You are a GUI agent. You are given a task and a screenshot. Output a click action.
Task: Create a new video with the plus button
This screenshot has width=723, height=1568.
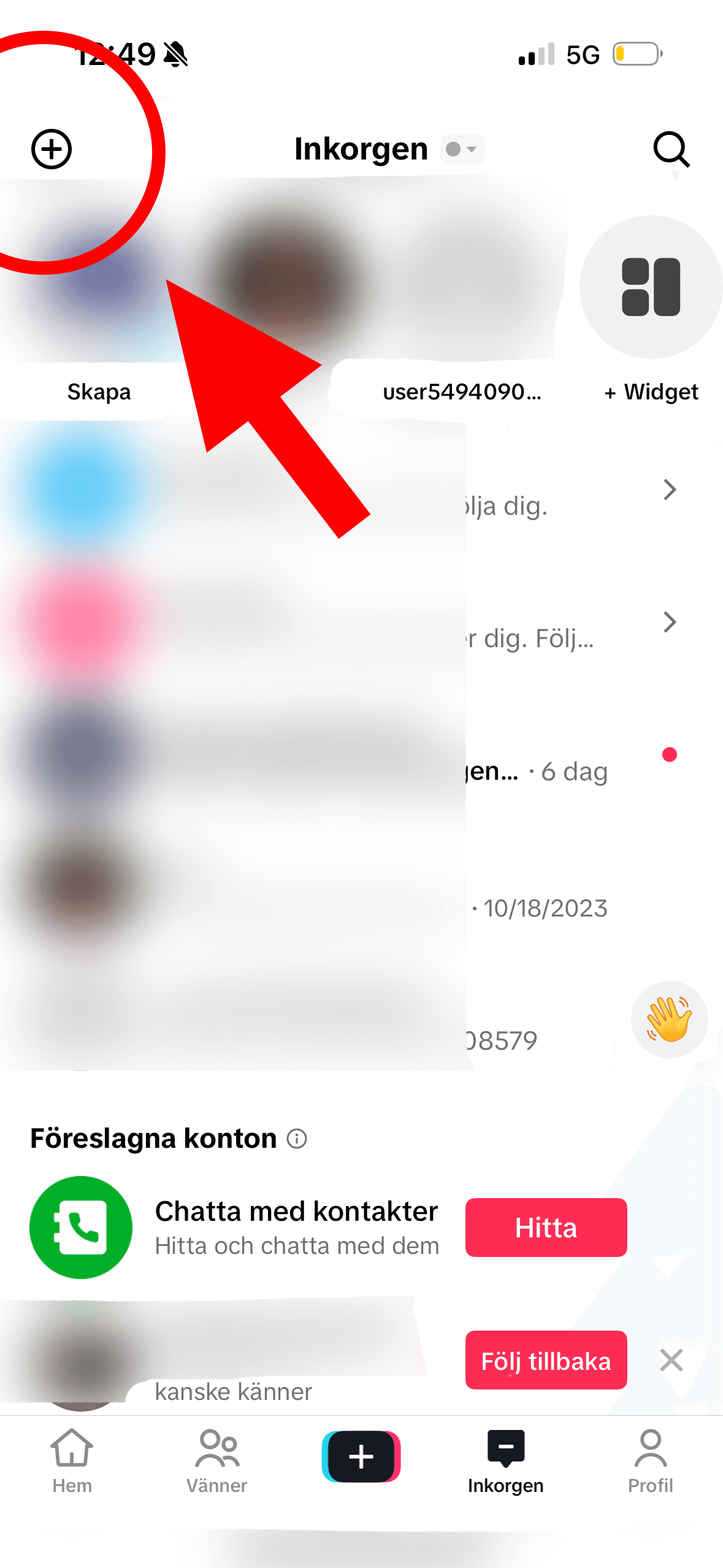pos(361,1456)
